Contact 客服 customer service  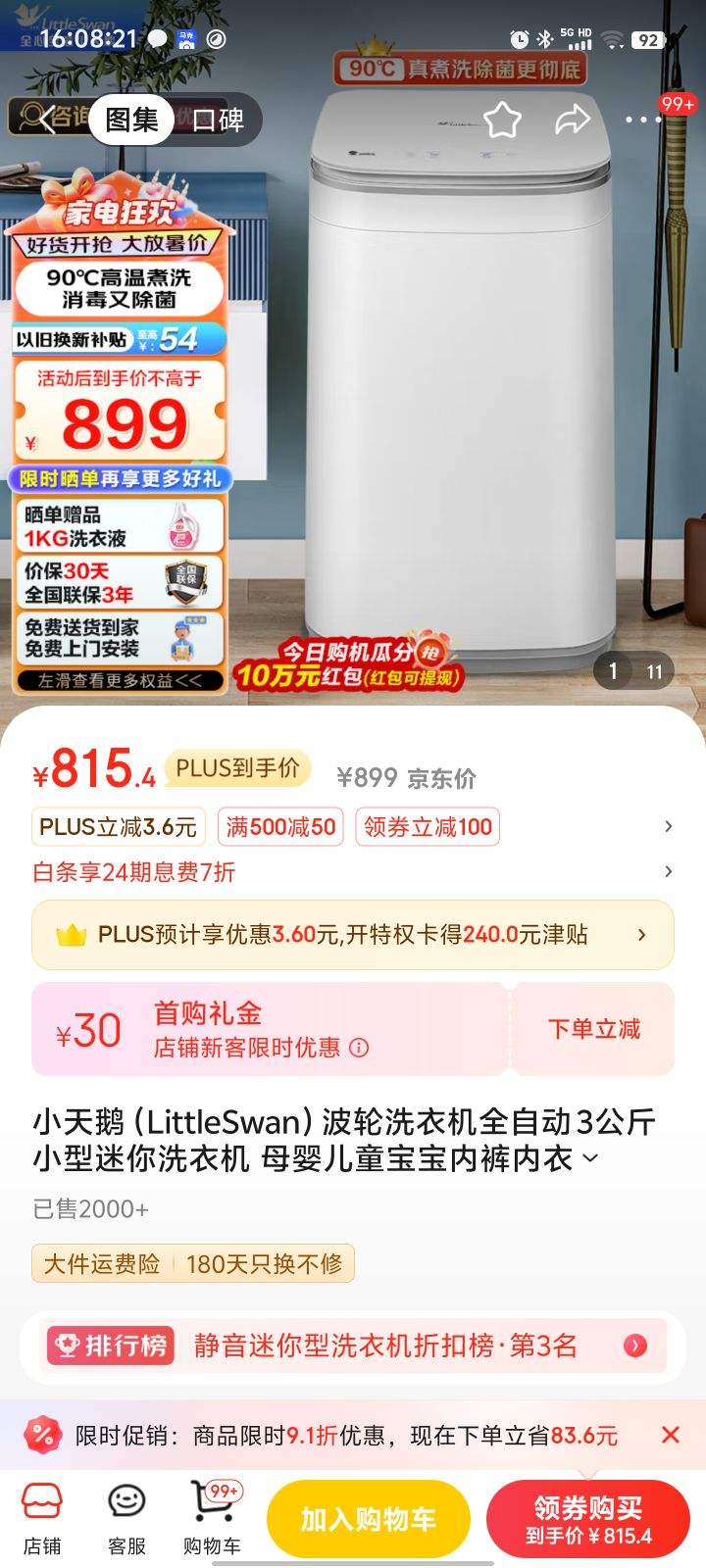click(126, 1518)
